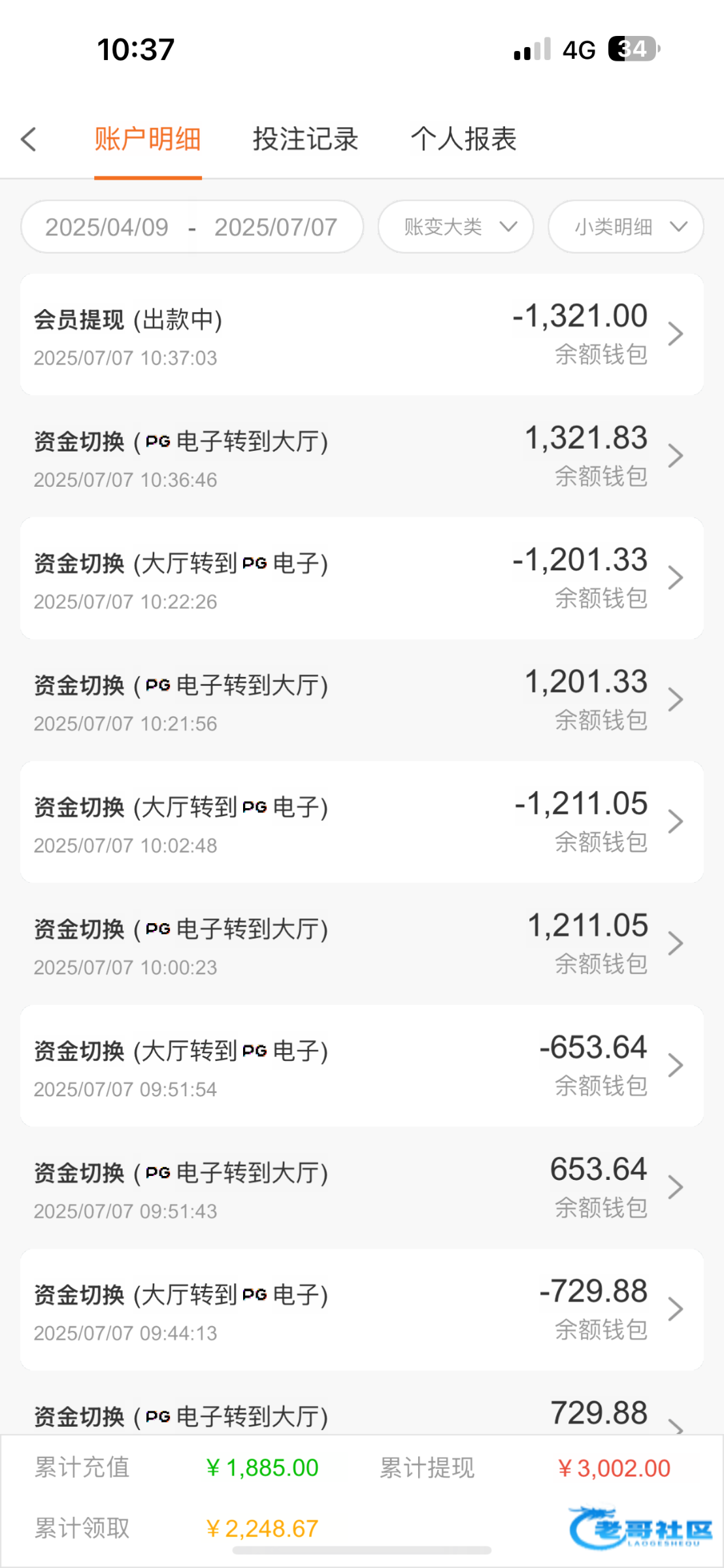Open the -729.88 transfer record
724x1568 pixels.
pyautogui.click(x=362, y=1310)
